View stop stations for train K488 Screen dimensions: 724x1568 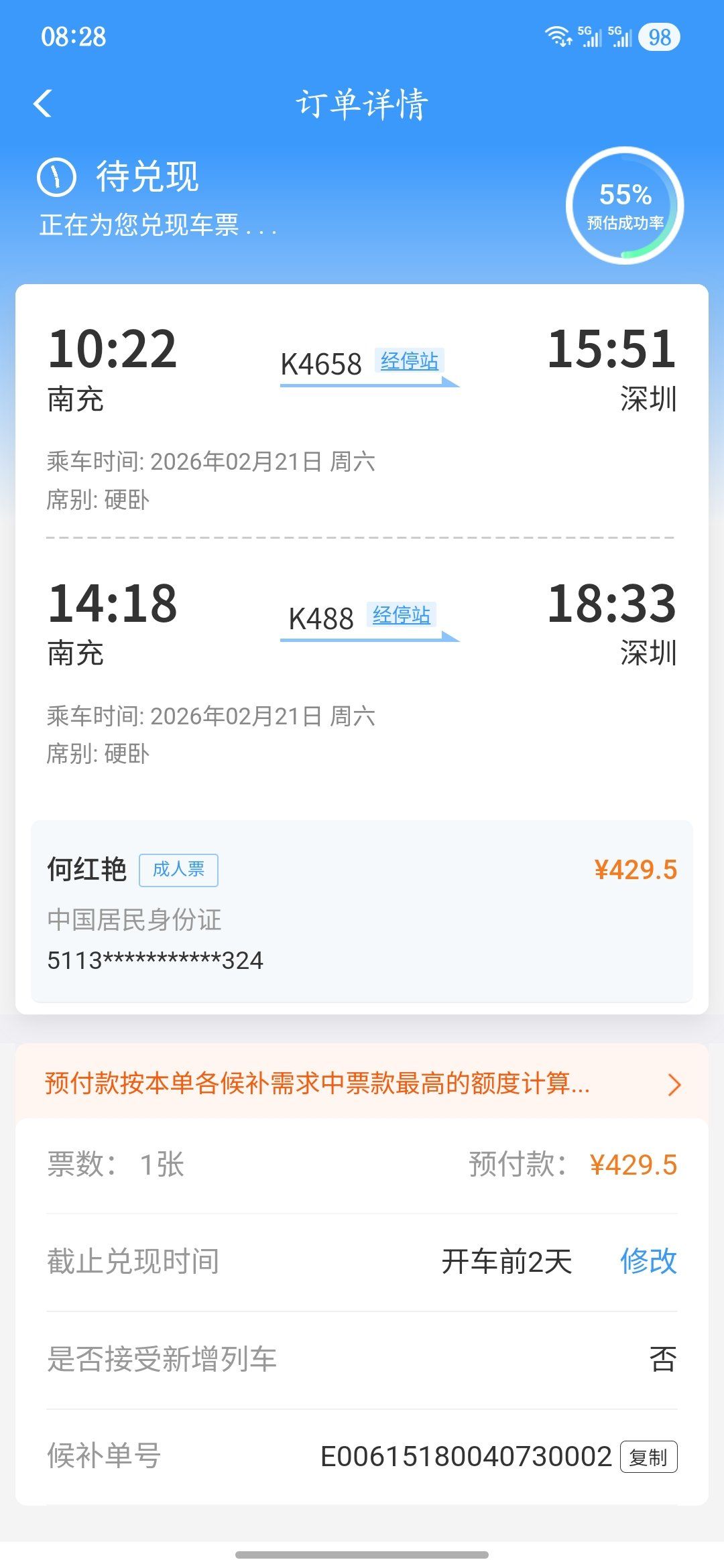click(401, 615)
